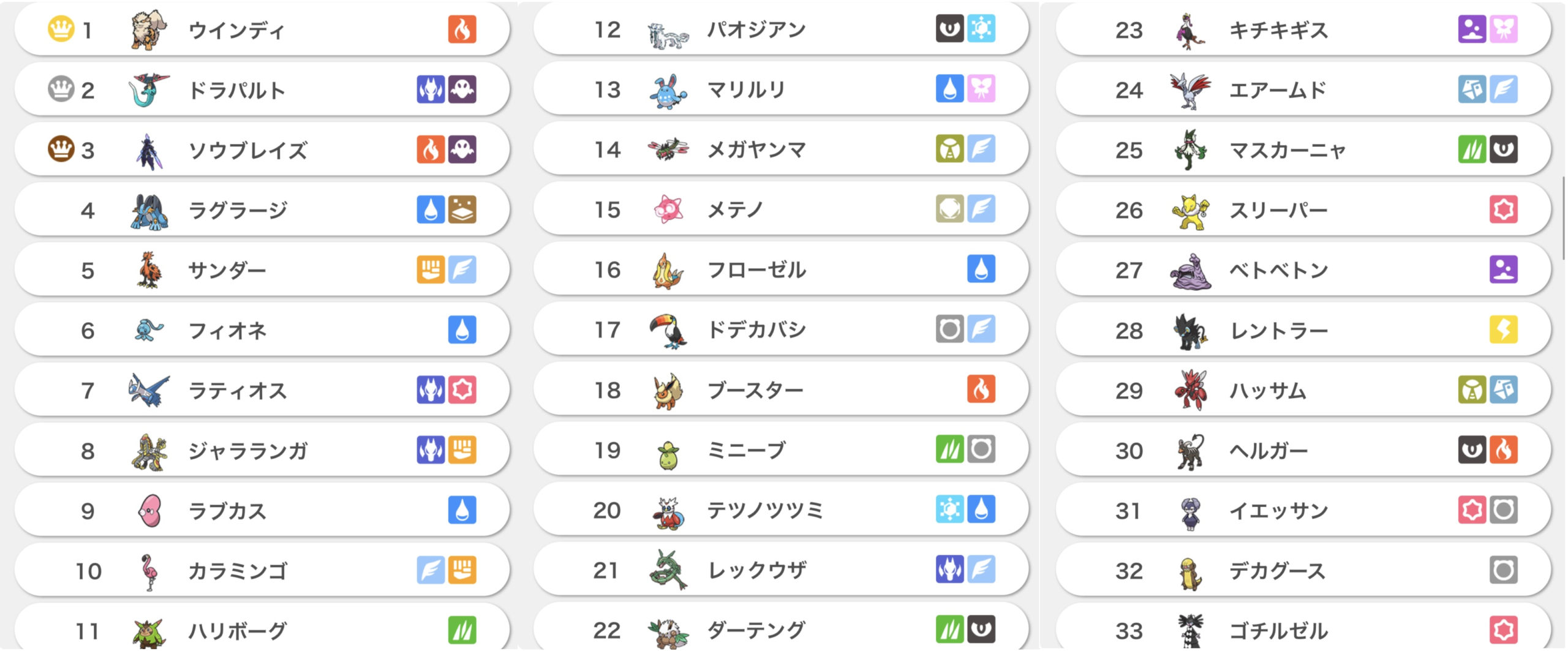Select the ジャラランガ row
Screen dimensions: 1568x651
247,451
